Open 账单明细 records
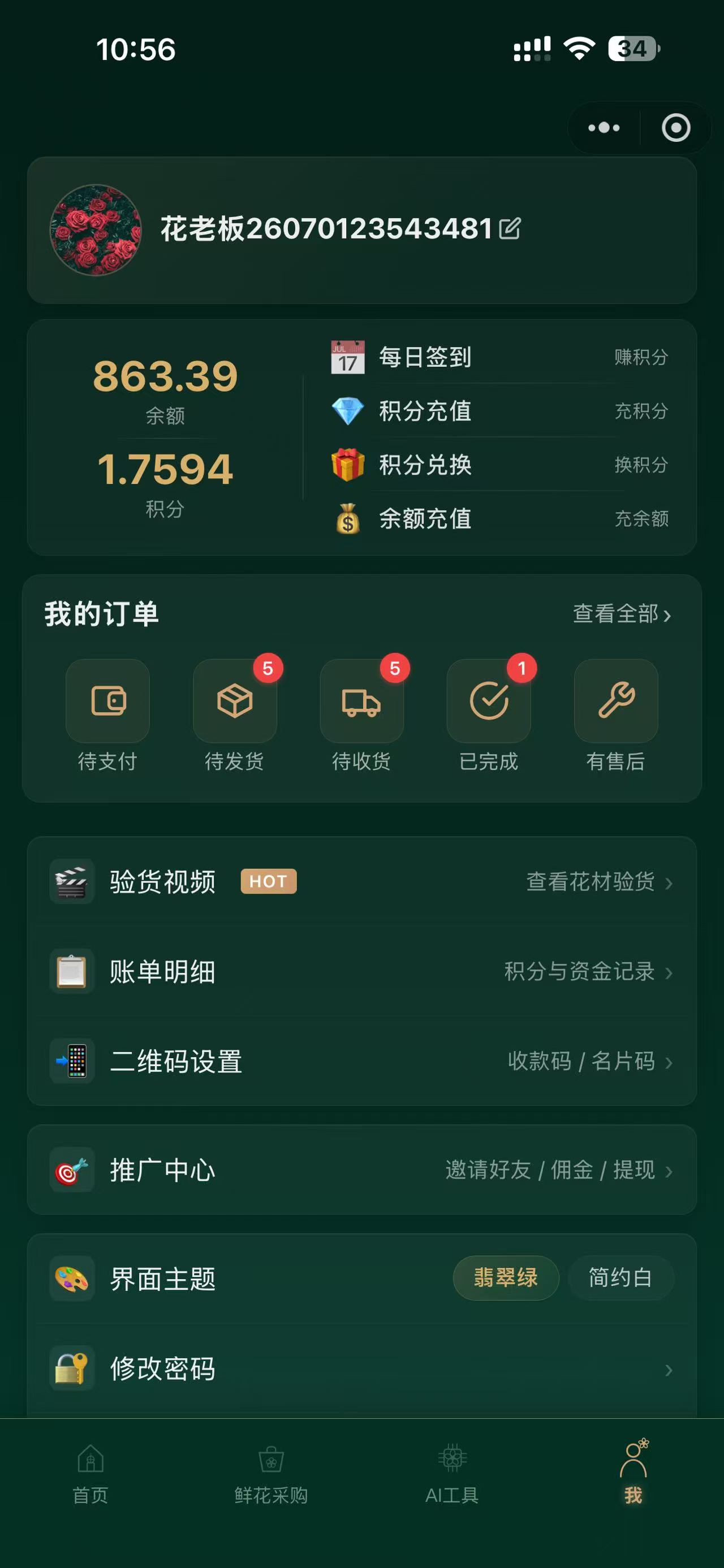Viewport: 724px width, 1568px height. [361, 972]
